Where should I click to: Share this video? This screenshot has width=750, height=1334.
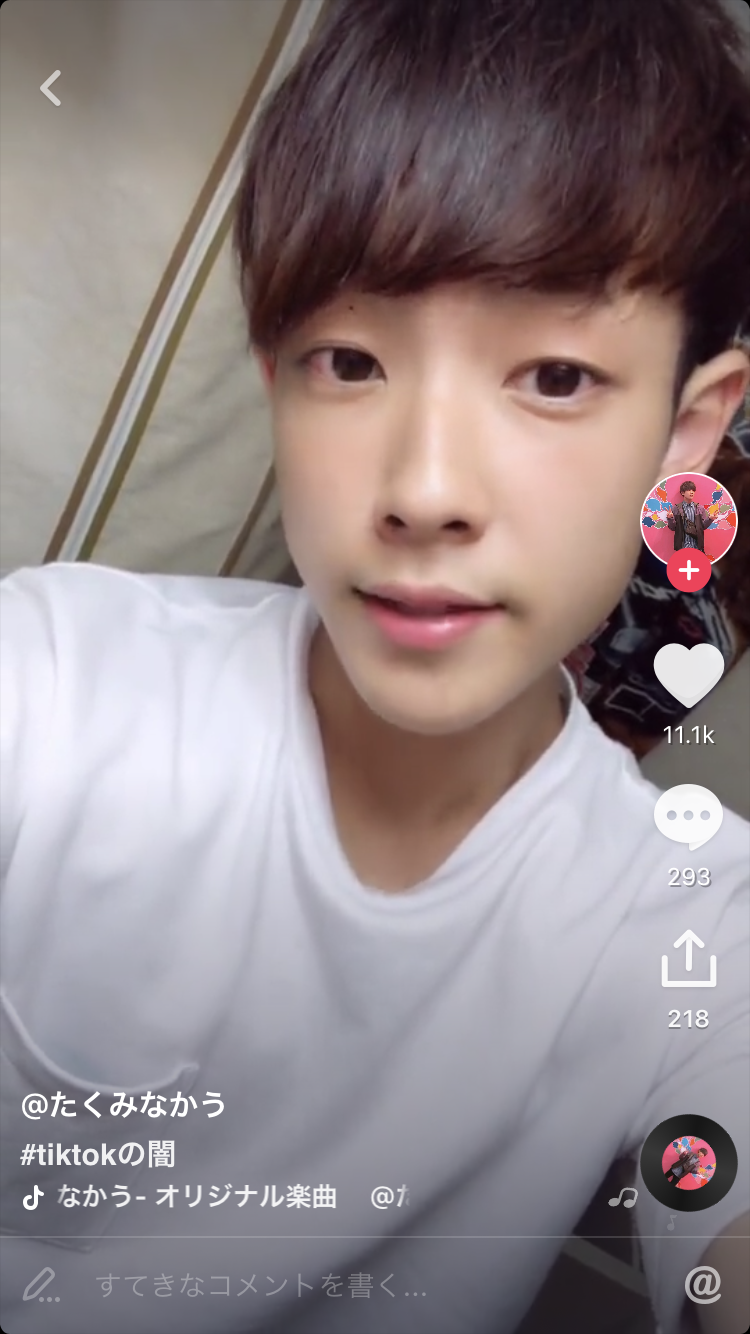tap(688, 960)
